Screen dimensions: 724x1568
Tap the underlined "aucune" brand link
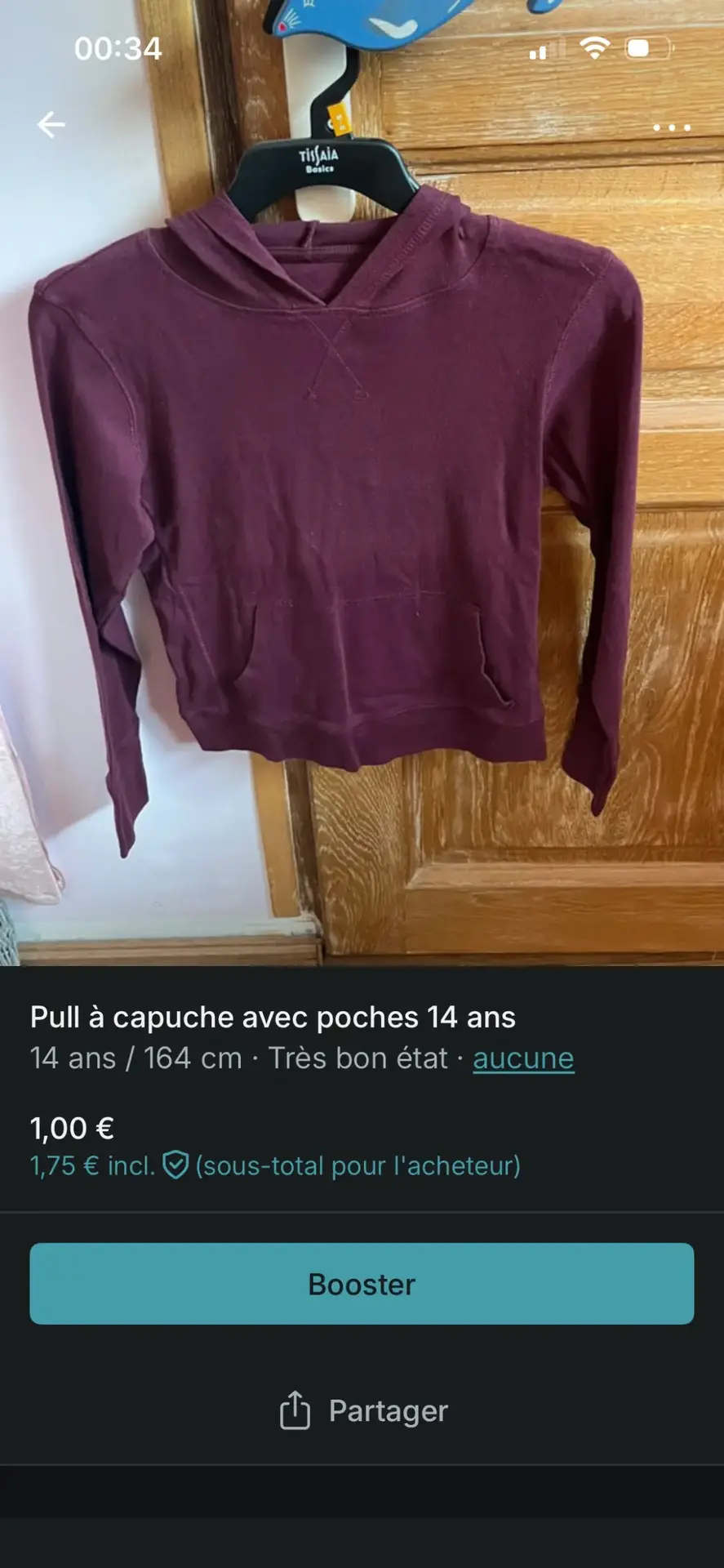click(x=523, y=1058)
